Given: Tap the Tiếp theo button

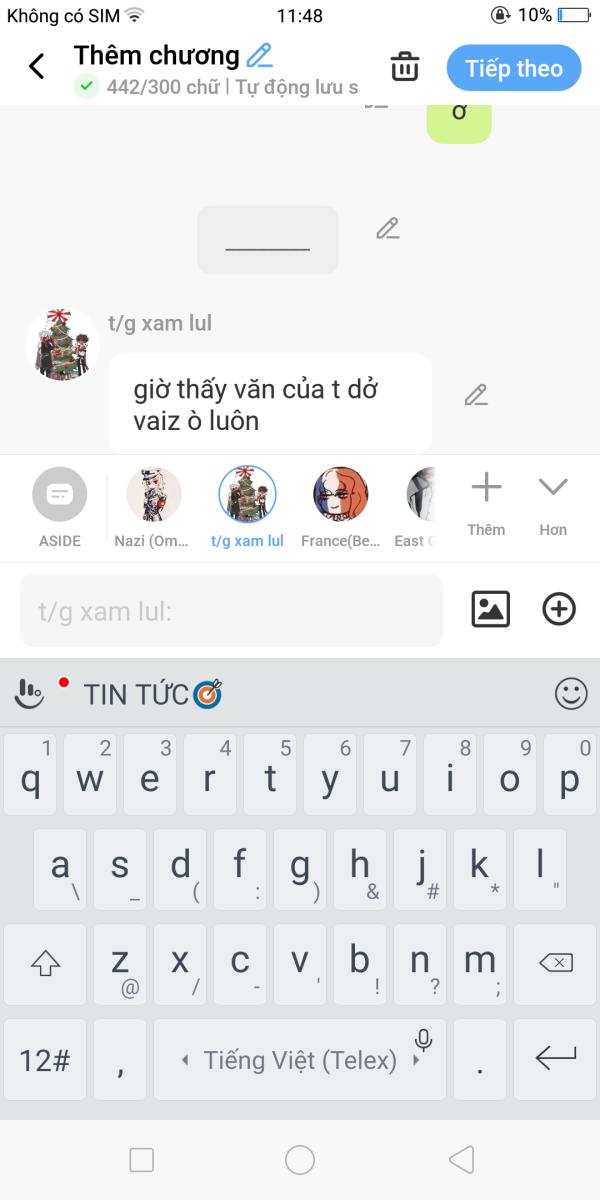Looking at the screenshot, I should tap(514, 68).
